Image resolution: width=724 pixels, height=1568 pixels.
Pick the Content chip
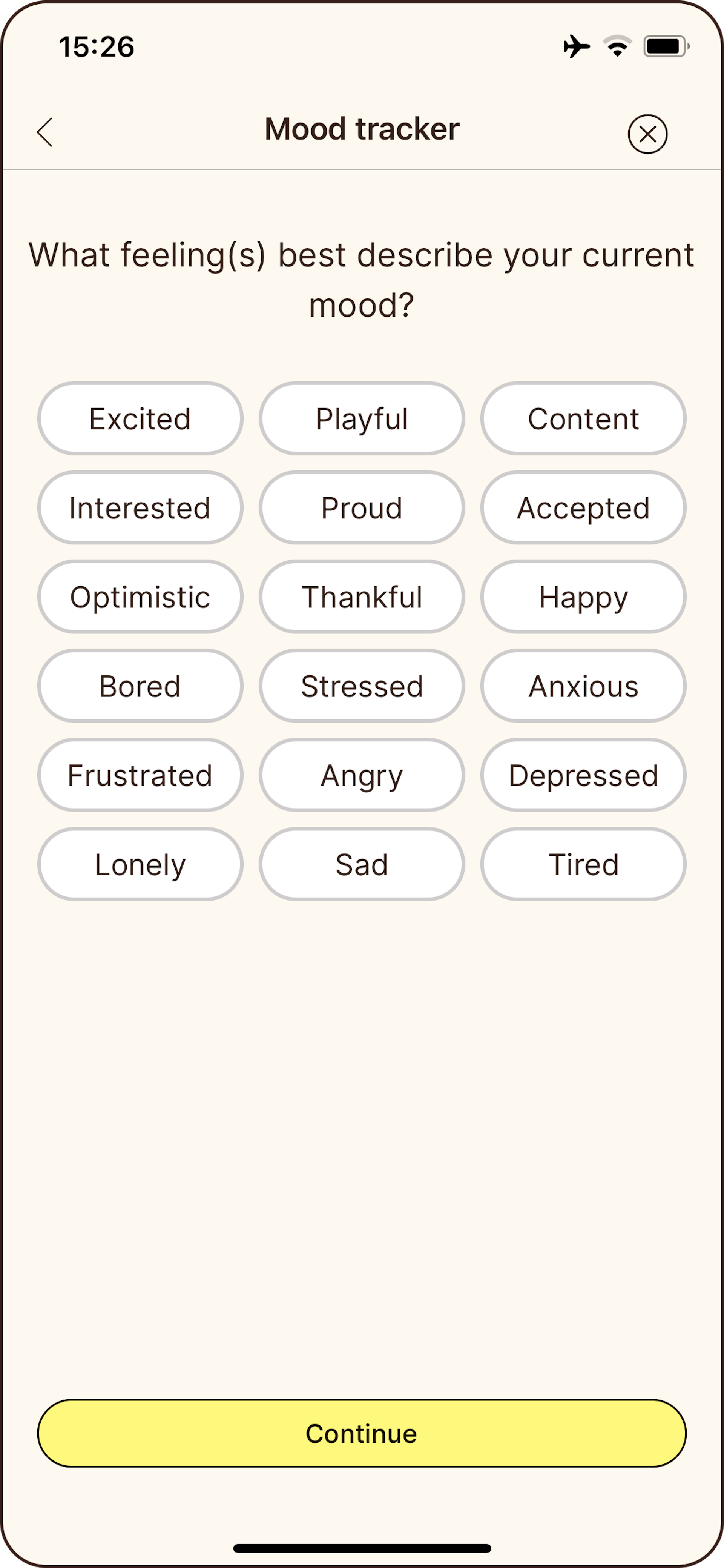(583, 419)
